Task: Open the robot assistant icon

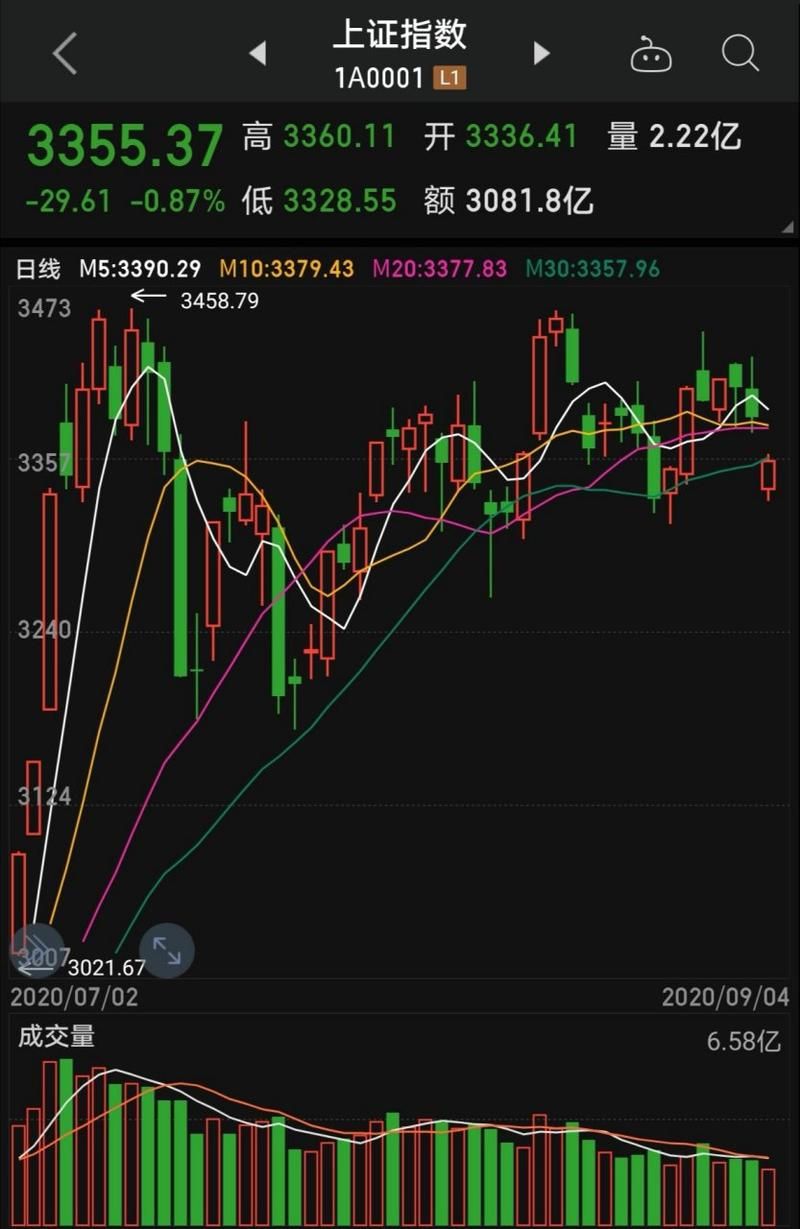Action: click(650, 54)
